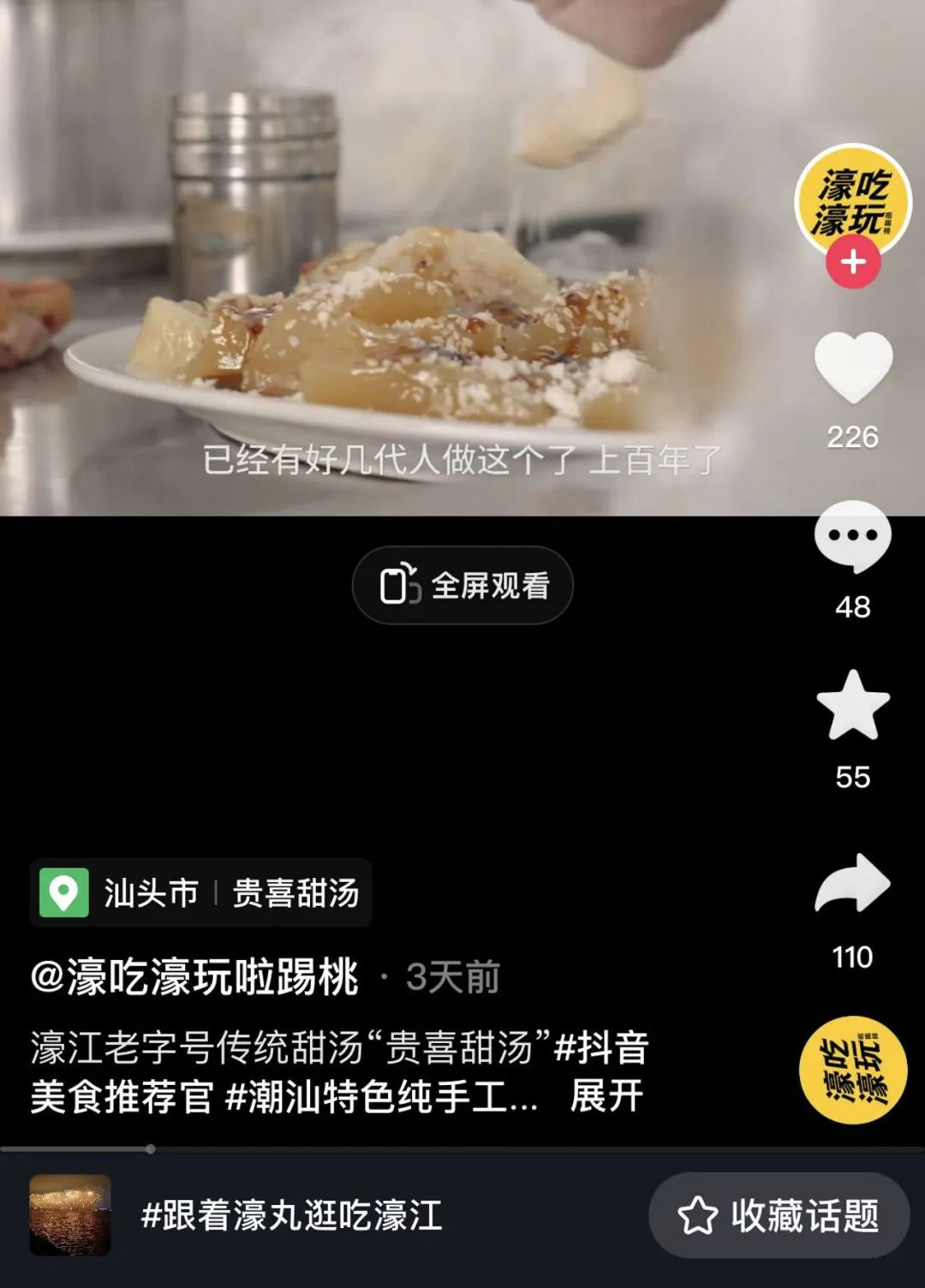Image resolution: width=925 pixels, height=1288 pixels.
Task: Seek the video using the progress bar
Action: pyautogui.click(x=151, y=1149)
